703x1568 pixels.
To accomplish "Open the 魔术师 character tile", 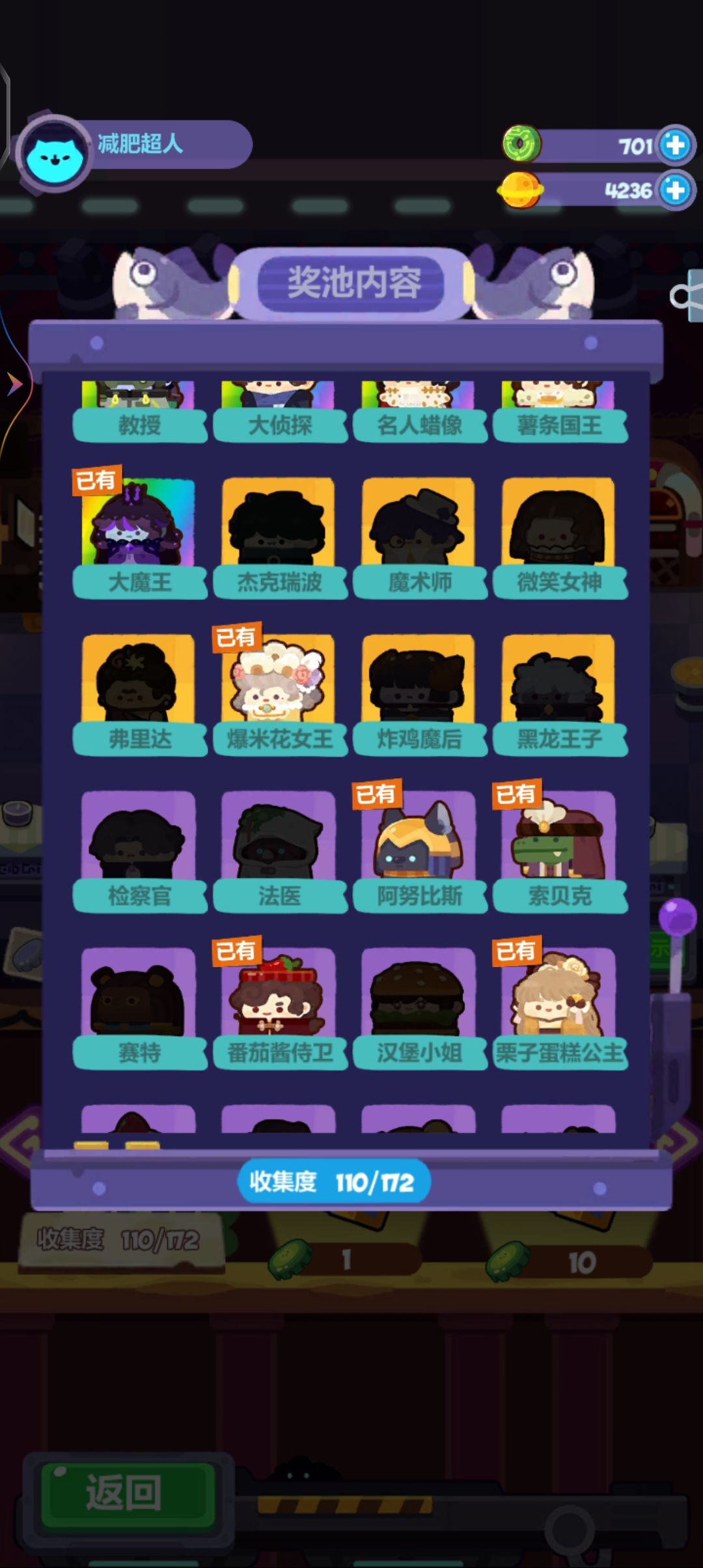I will [x=419, y=538].
